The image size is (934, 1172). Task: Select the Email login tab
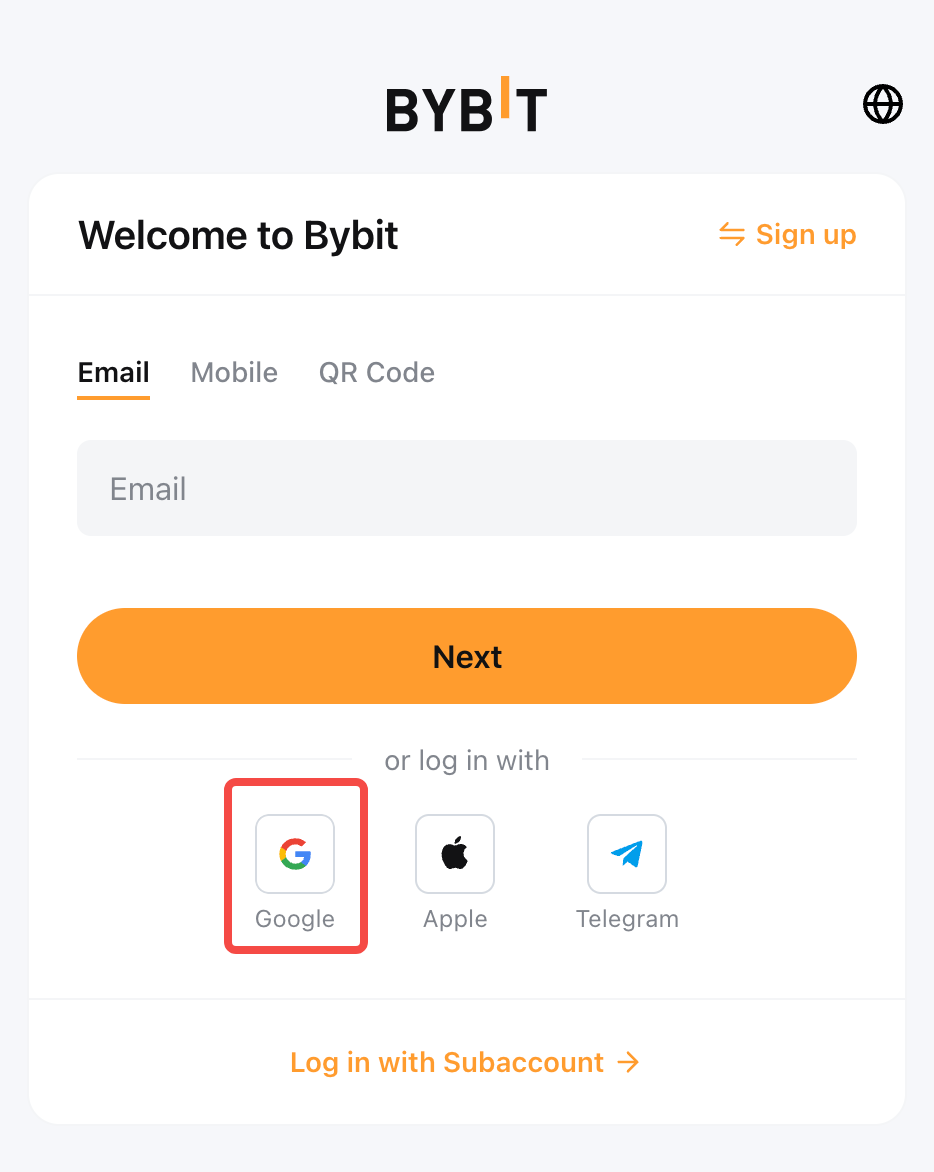[114, 373]
